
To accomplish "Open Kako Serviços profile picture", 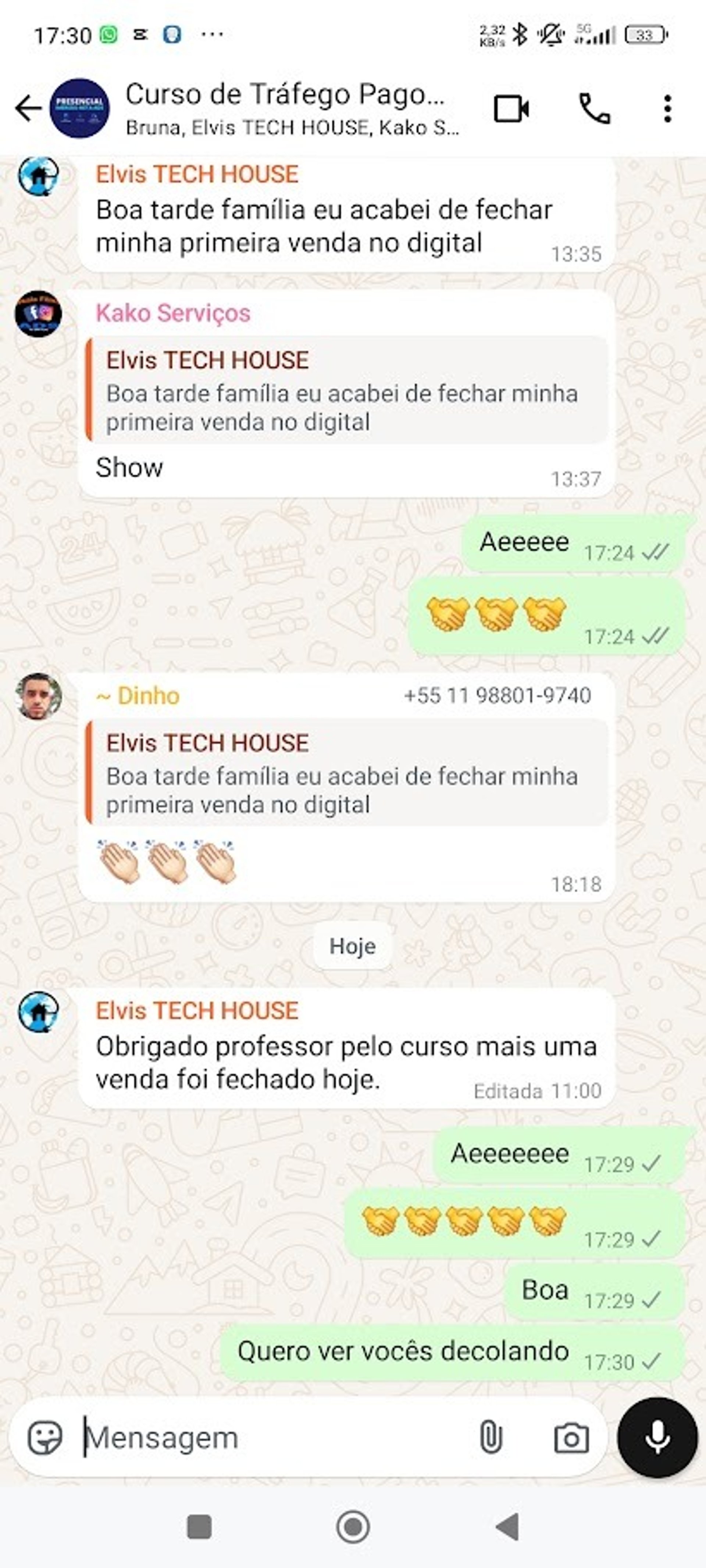I will pyautogui.click(x=38, y=314).
